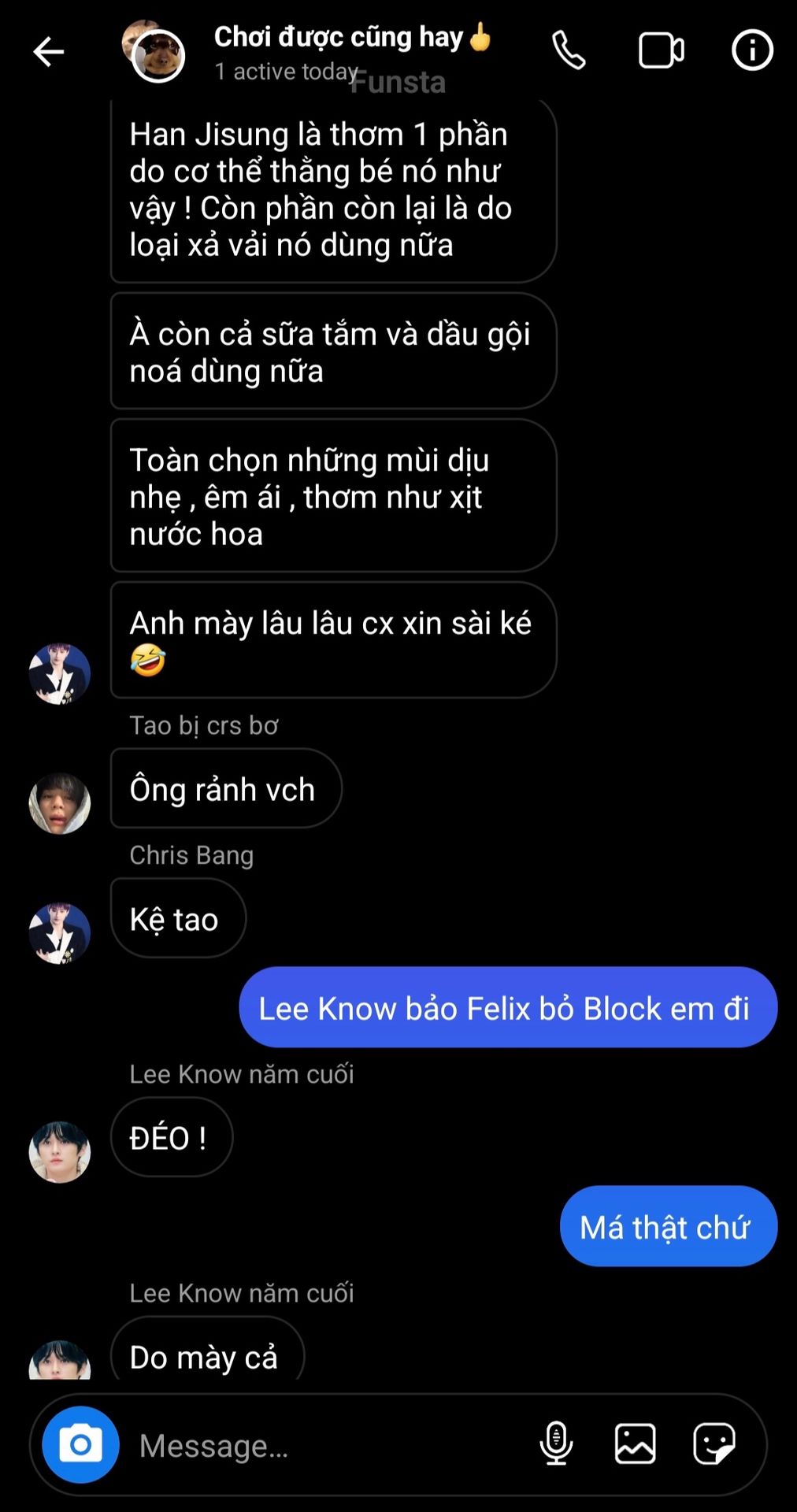View the profile photo next to 'ĐÉO !'

pyautogui.click(x=60, y=1151)
